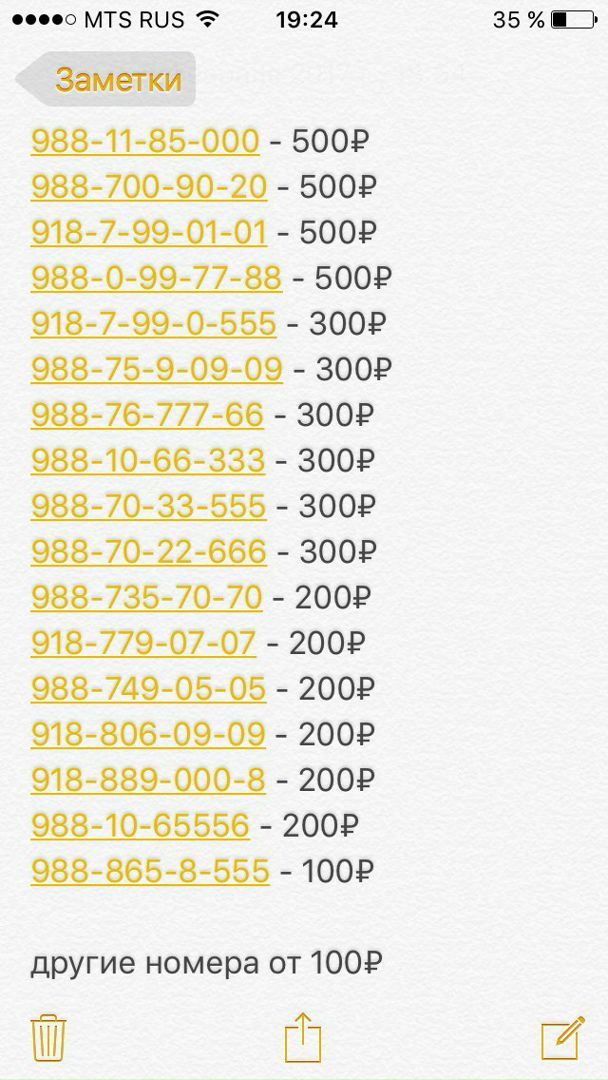
Task: Share this note
Action: (x=303, y=1037)
